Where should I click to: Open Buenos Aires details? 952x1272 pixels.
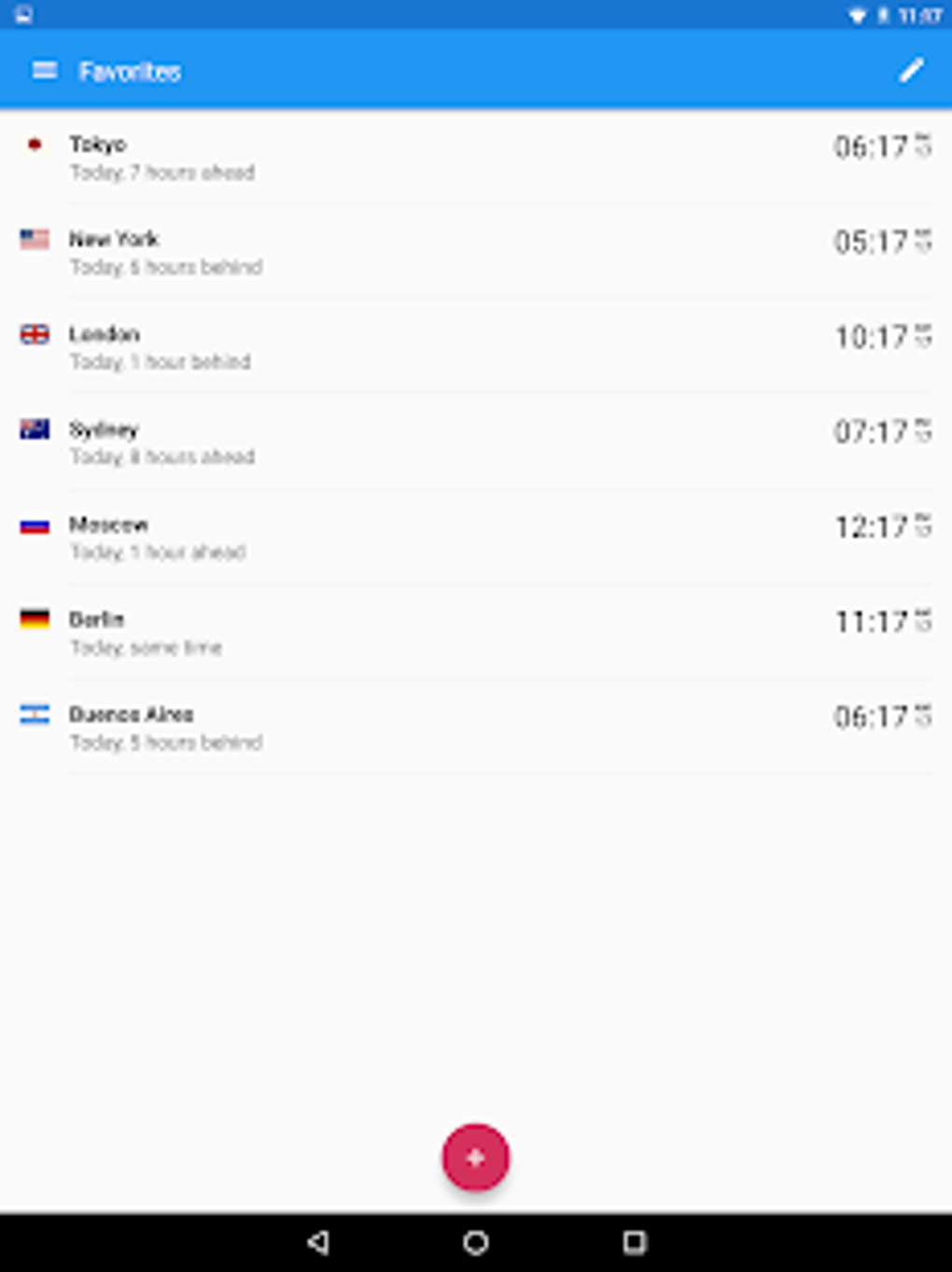tap(476, 728)
